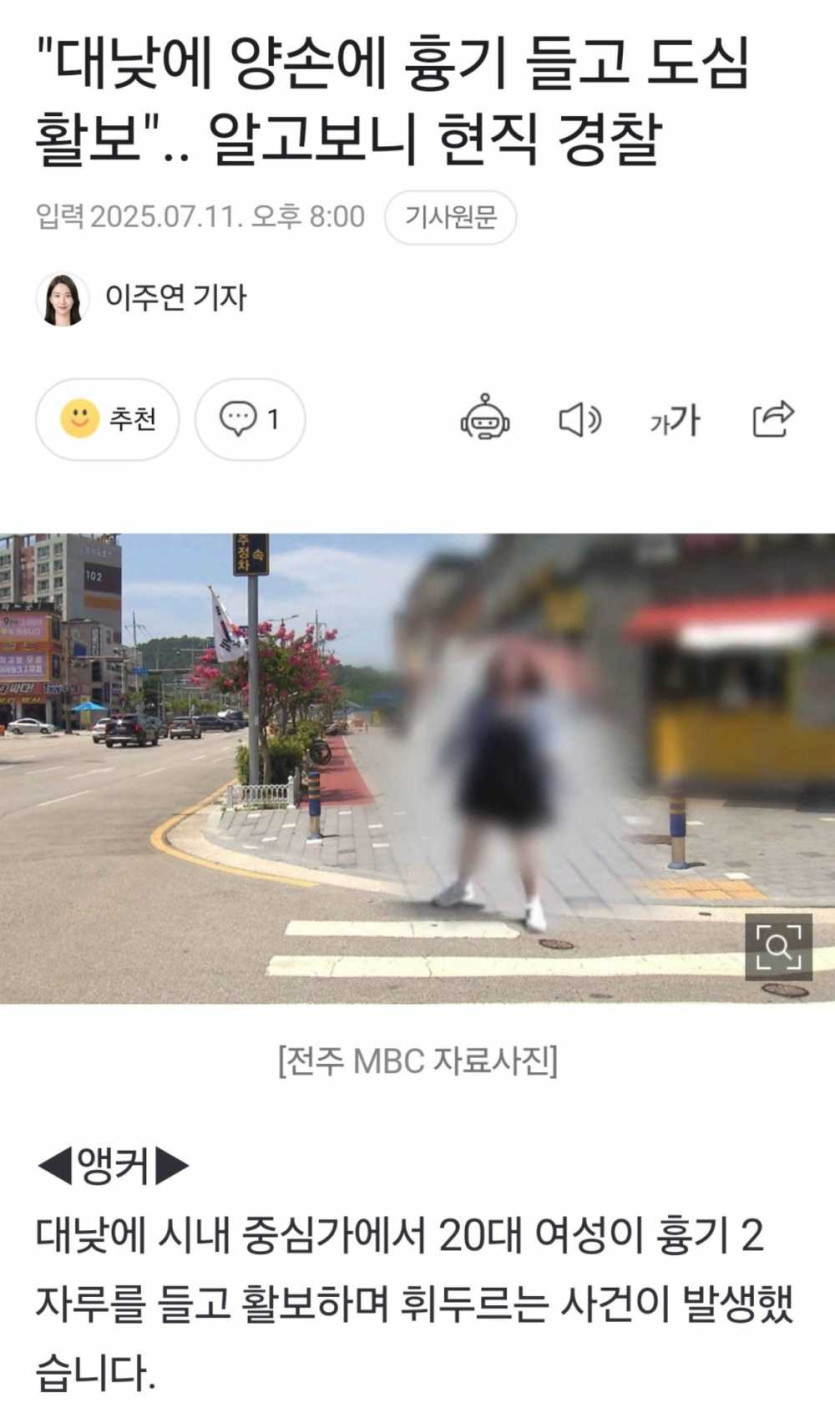Image resolution: width=835 pixels, height=1413 pixels.
Task: Share this article
Action: click(x=773, y=419)
